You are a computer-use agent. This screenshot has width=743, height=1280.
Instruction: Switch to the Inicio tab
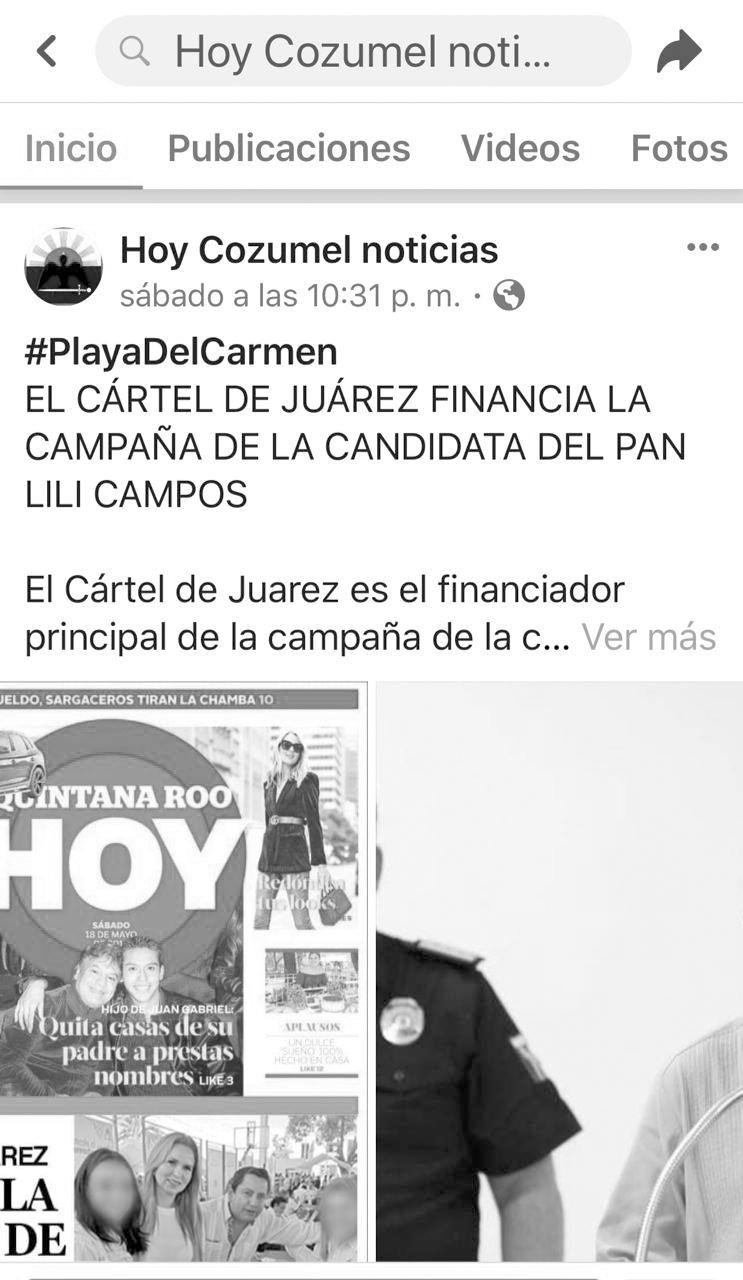[70, 149]
